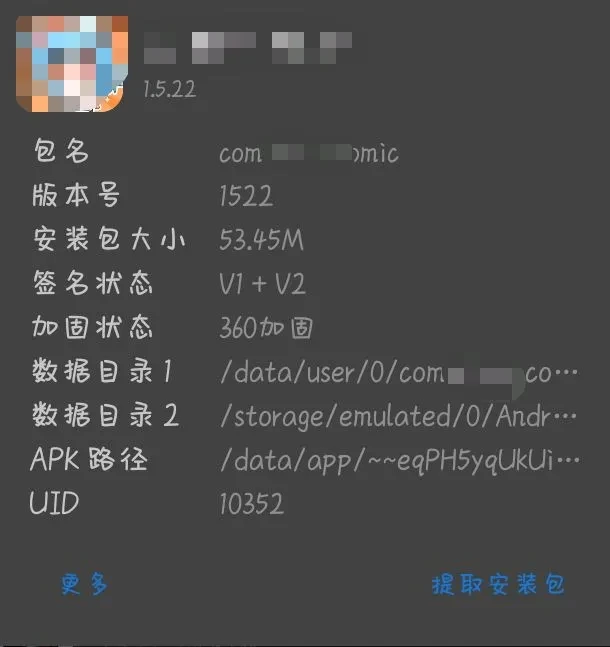
Task: Tap the 更多 button
Action: coord(84,585)
